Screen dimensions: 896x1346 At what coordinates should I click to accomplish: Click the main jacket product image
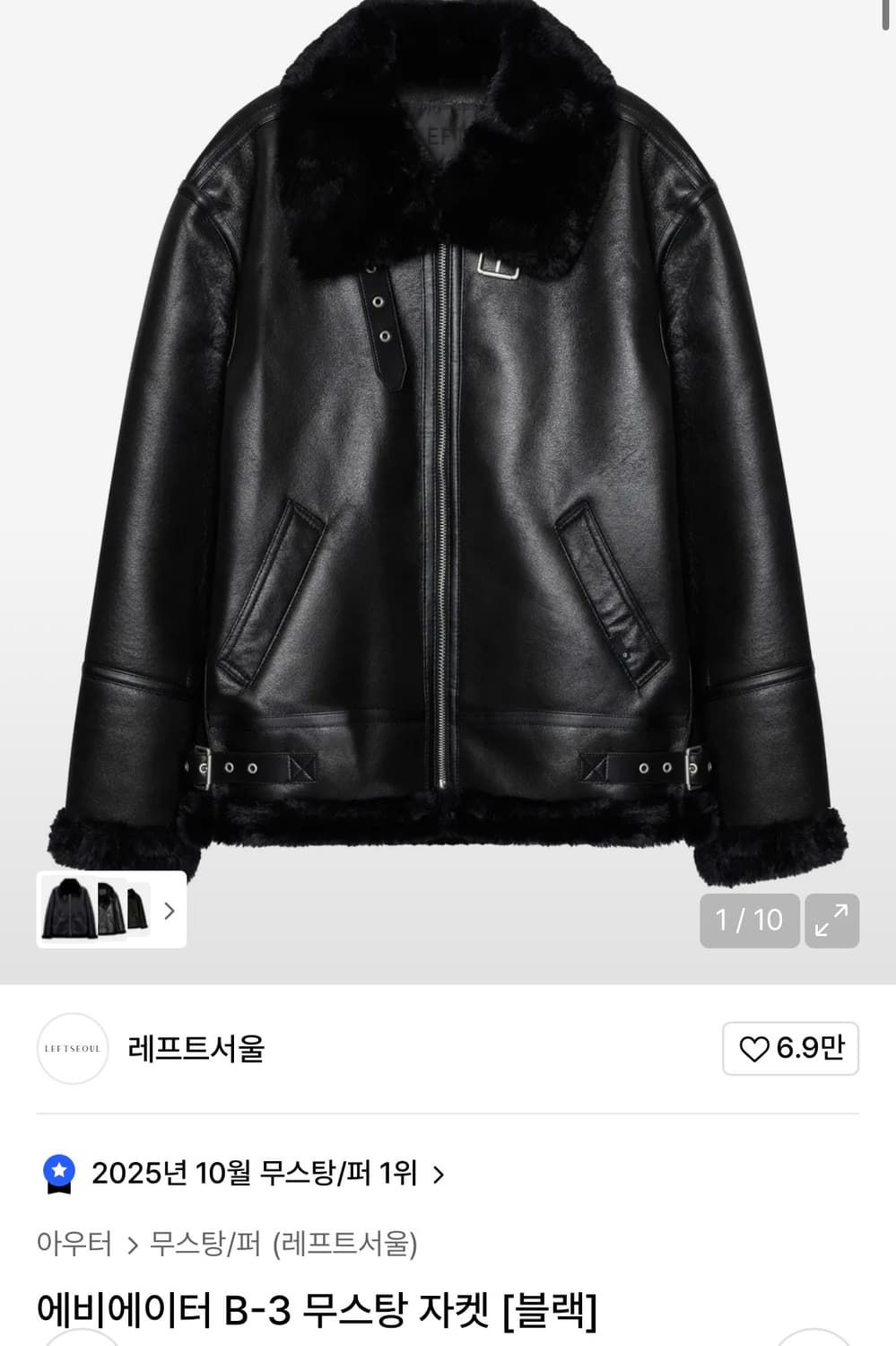pos(448,449)
